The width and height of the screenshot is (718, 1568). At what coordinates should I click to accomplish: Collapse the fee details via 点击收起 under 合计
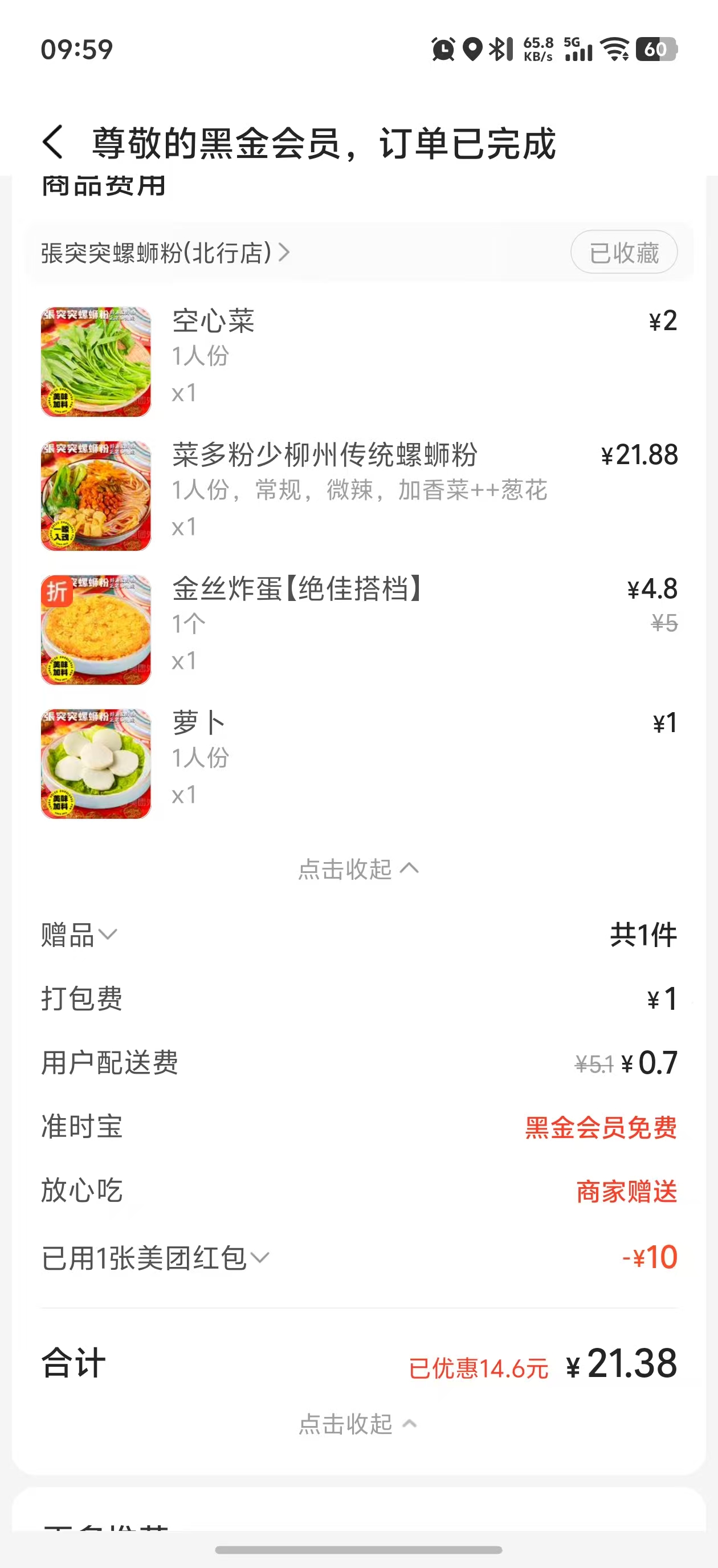click(358, 1424)
